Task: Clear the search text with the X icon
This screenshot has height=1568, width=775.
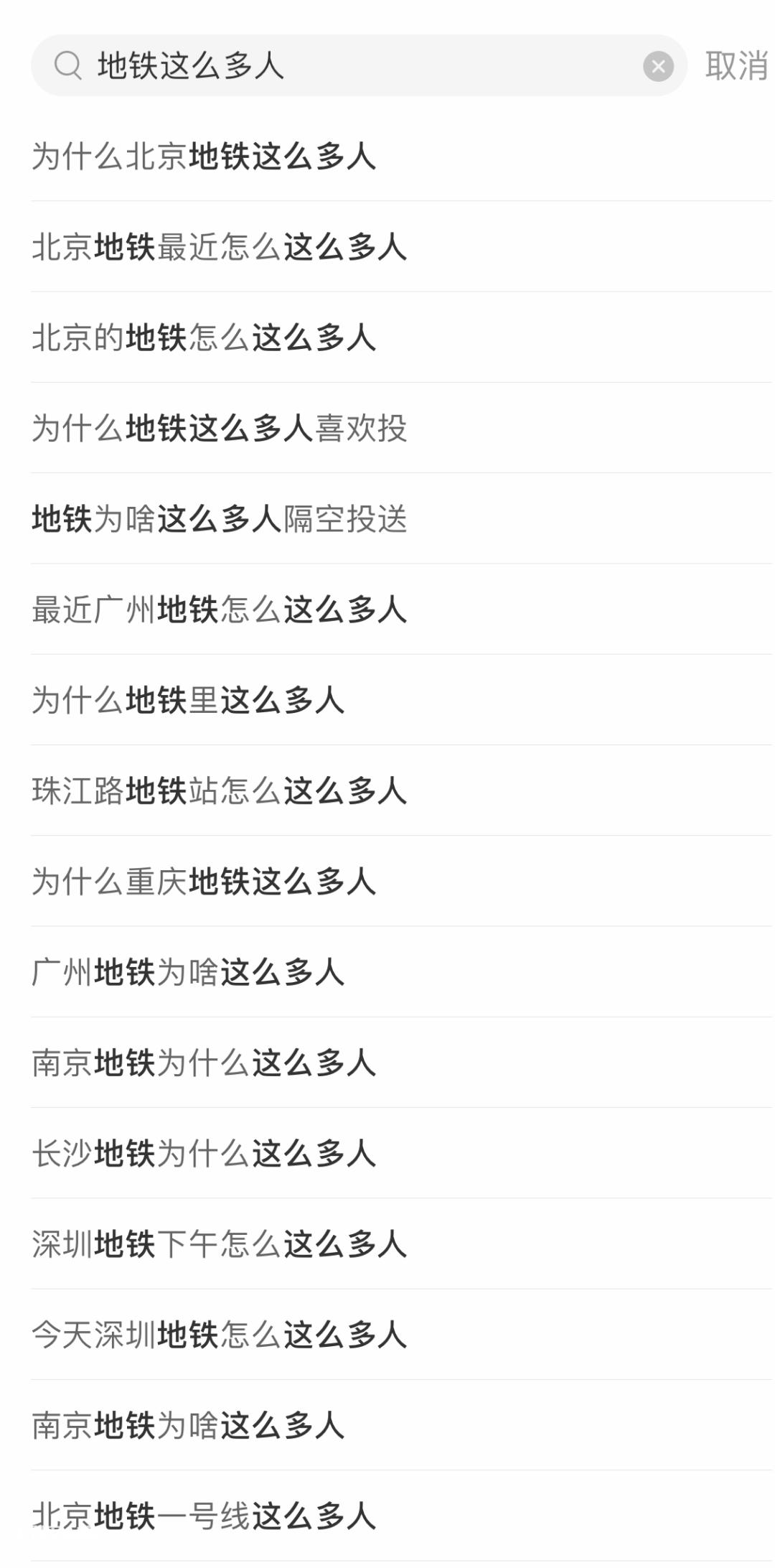Action: tap(658, 66)
